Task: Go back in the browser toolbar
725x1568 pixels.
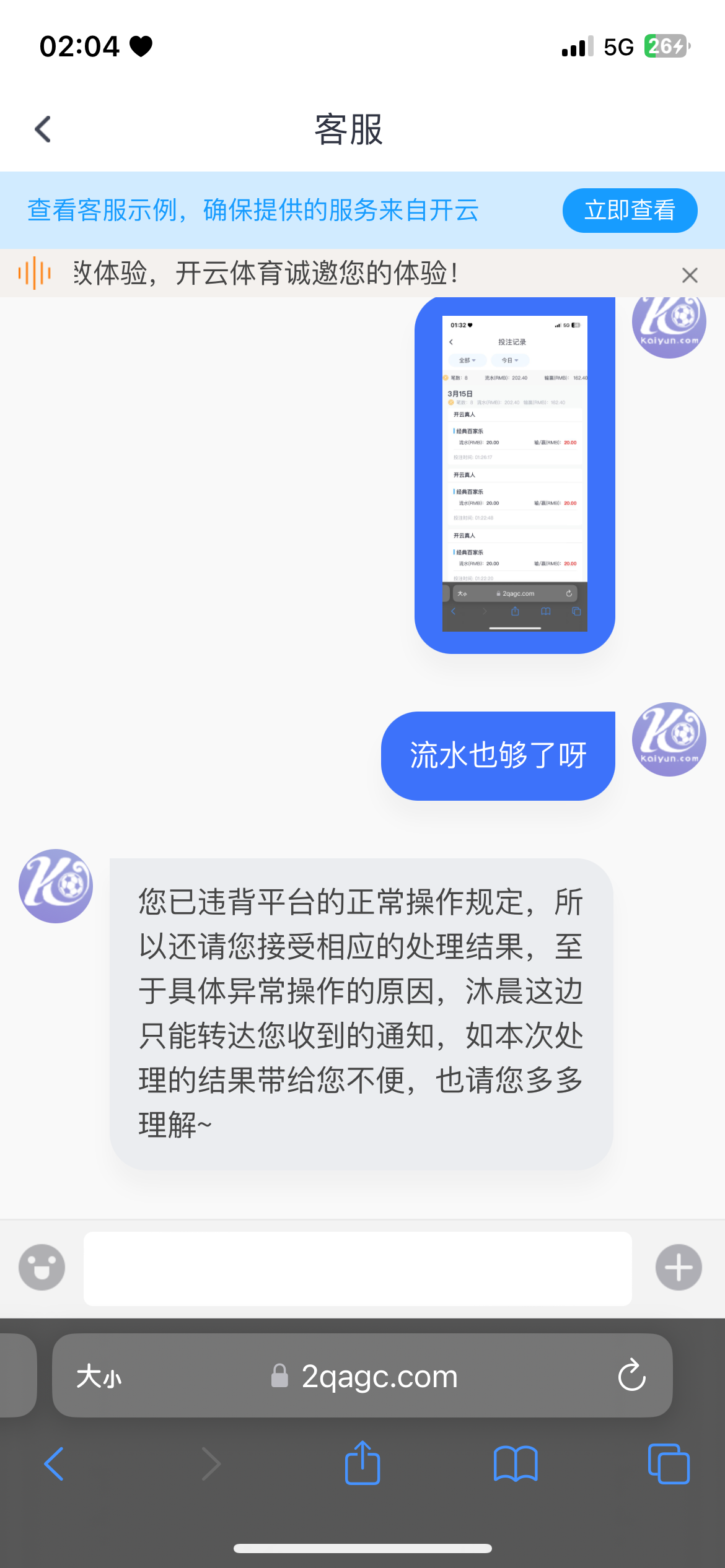Action: 54,1464
